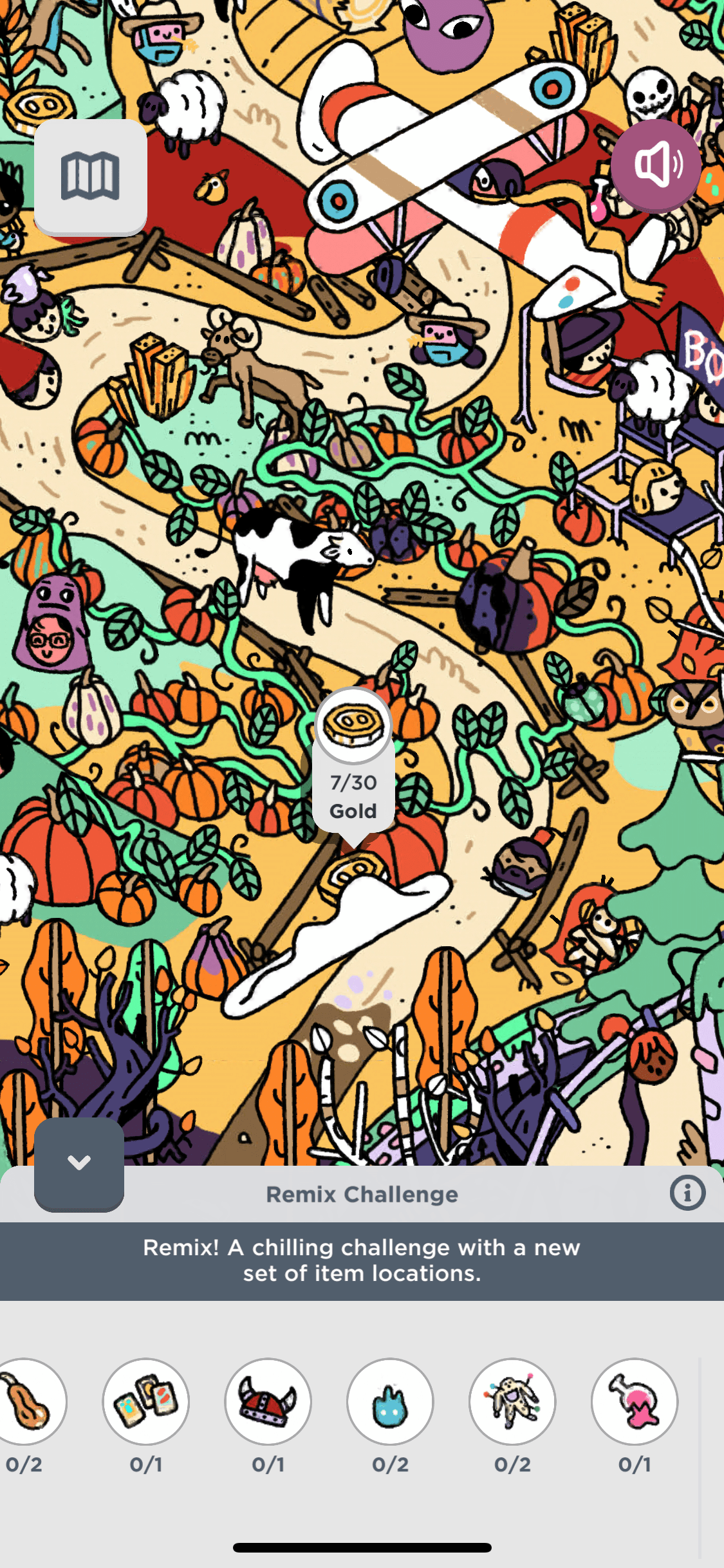This screenshot has width=724, height=1568.
Task: Mute the game sound
Action: coord(656,165)
